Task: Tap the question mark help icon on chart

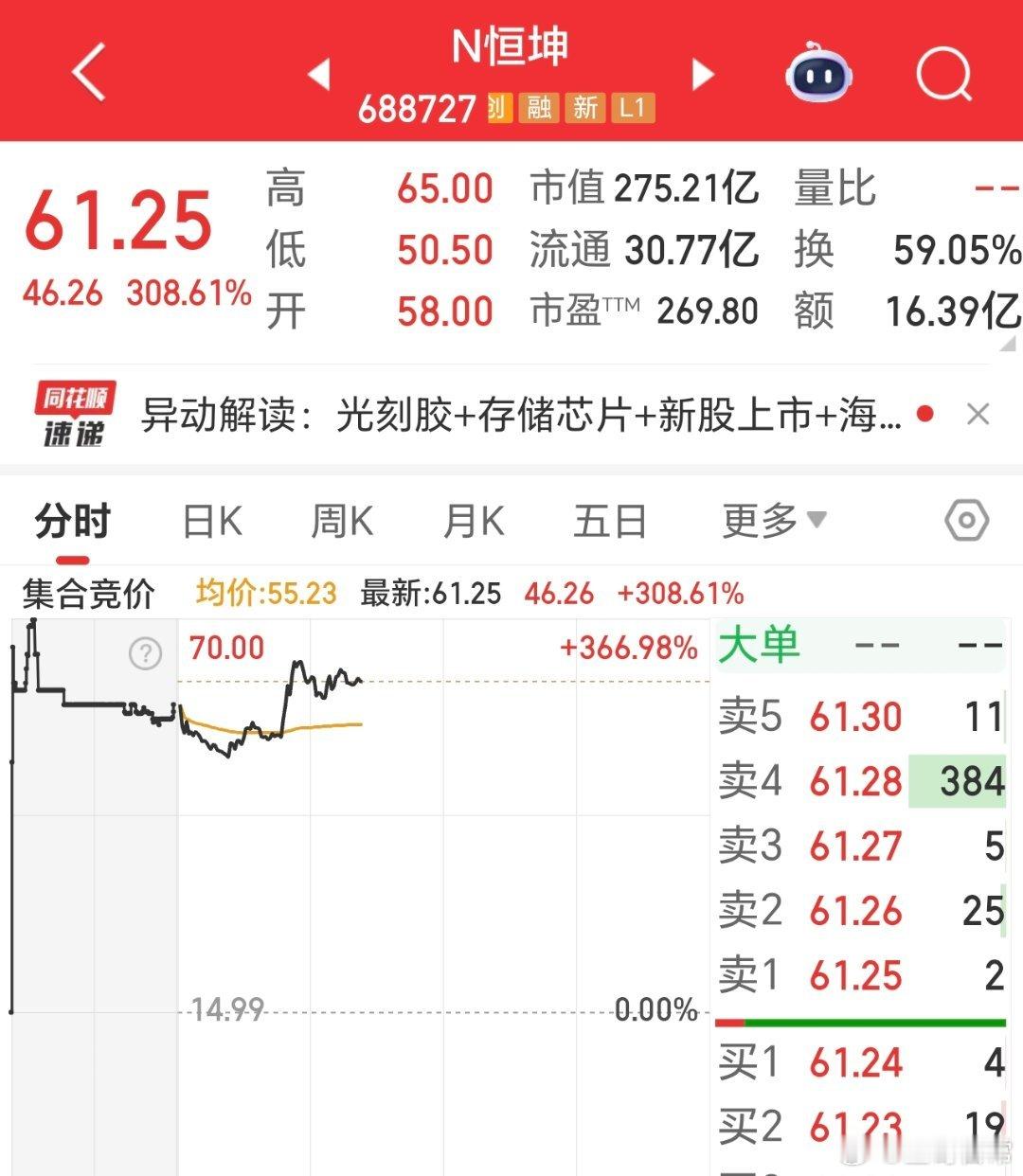Action: [x=144, y=651]
